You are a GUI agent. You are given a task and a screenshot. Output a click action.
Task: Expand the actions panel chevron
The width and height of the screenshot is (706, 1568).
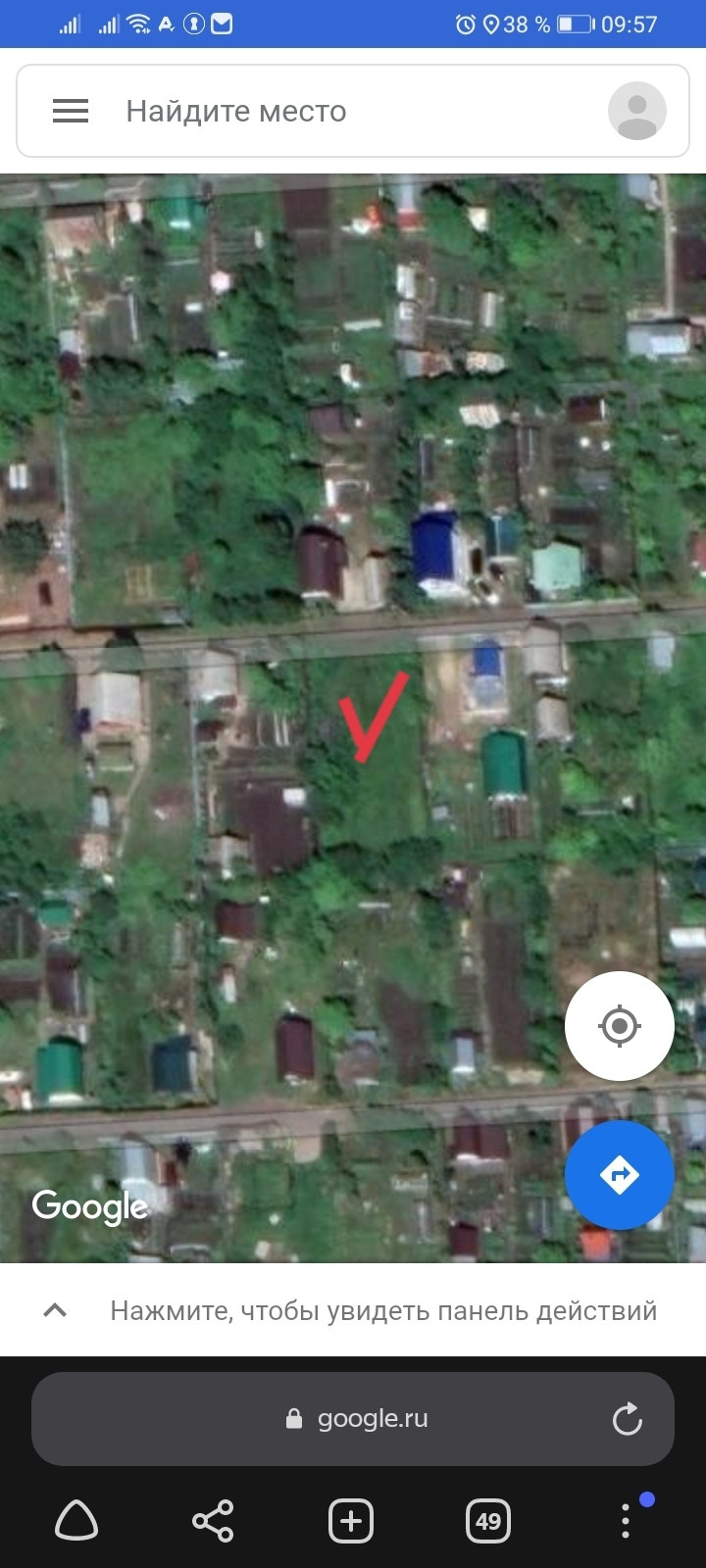point(56,1310)
